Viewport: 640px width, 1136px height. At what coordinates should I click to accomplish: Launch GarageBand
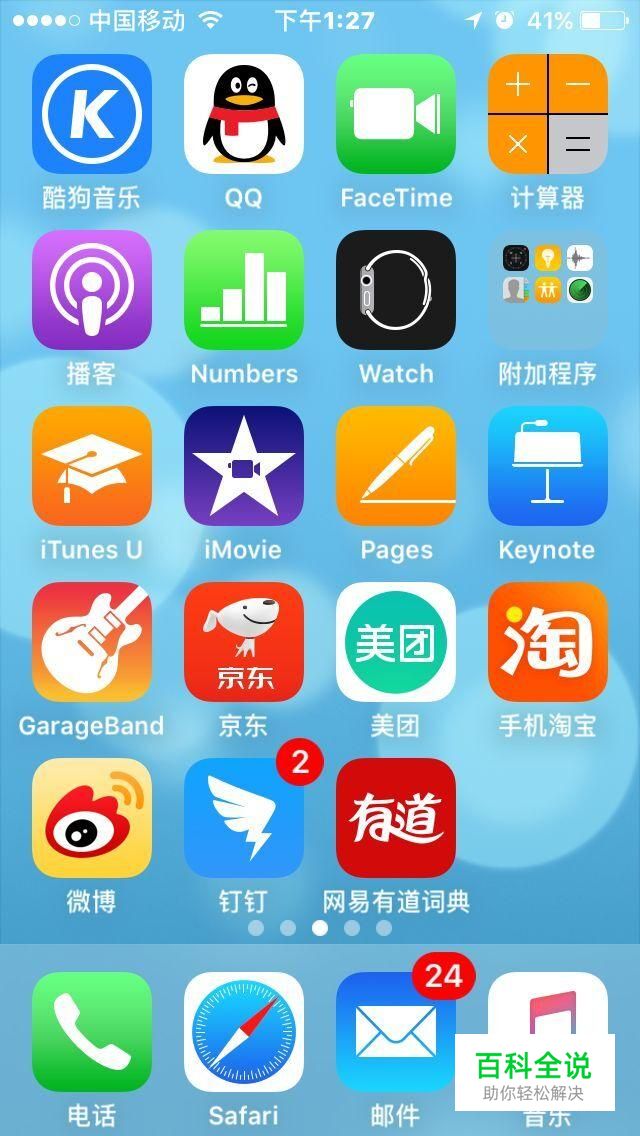point(92,642)
